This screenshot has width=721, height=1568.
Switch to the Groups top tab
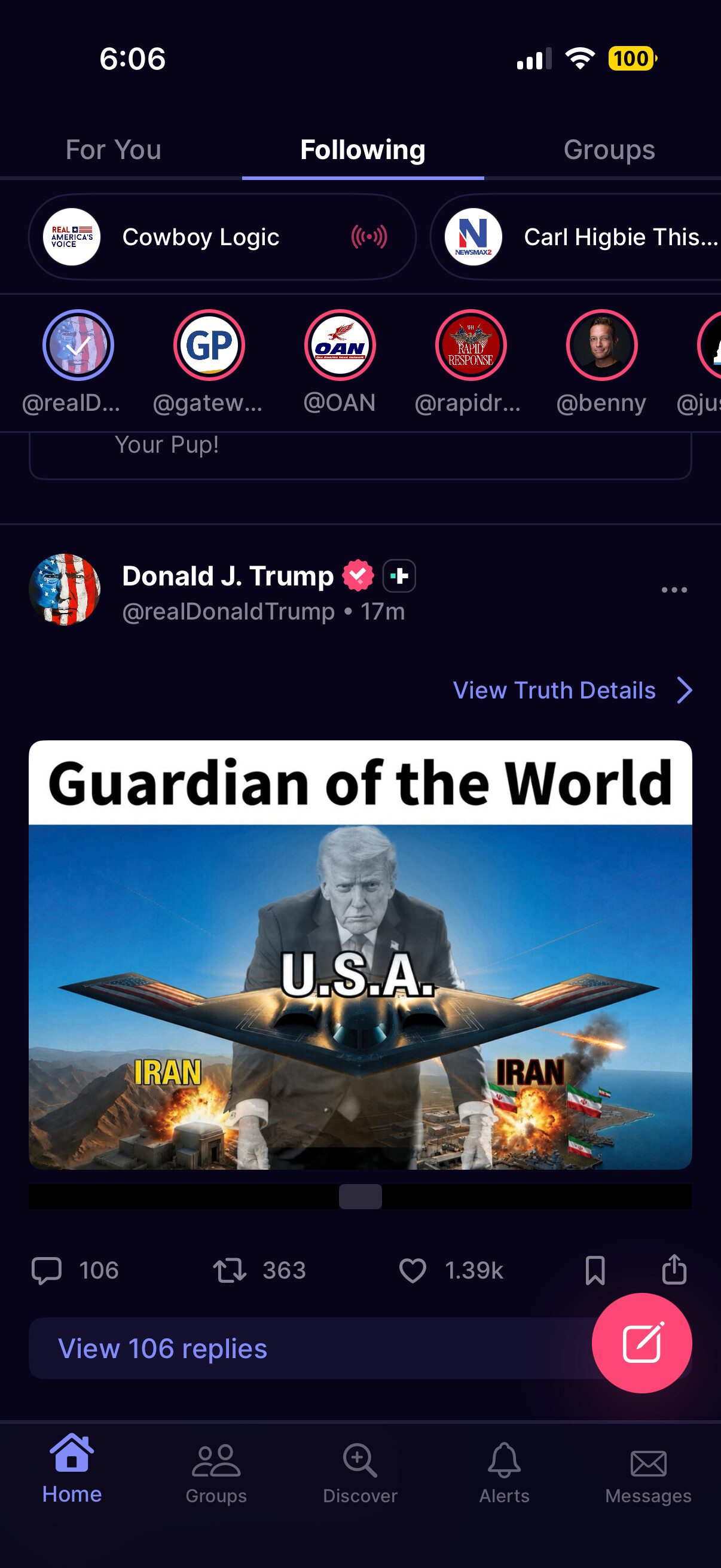pyautogui.click(x=609, y=150)
